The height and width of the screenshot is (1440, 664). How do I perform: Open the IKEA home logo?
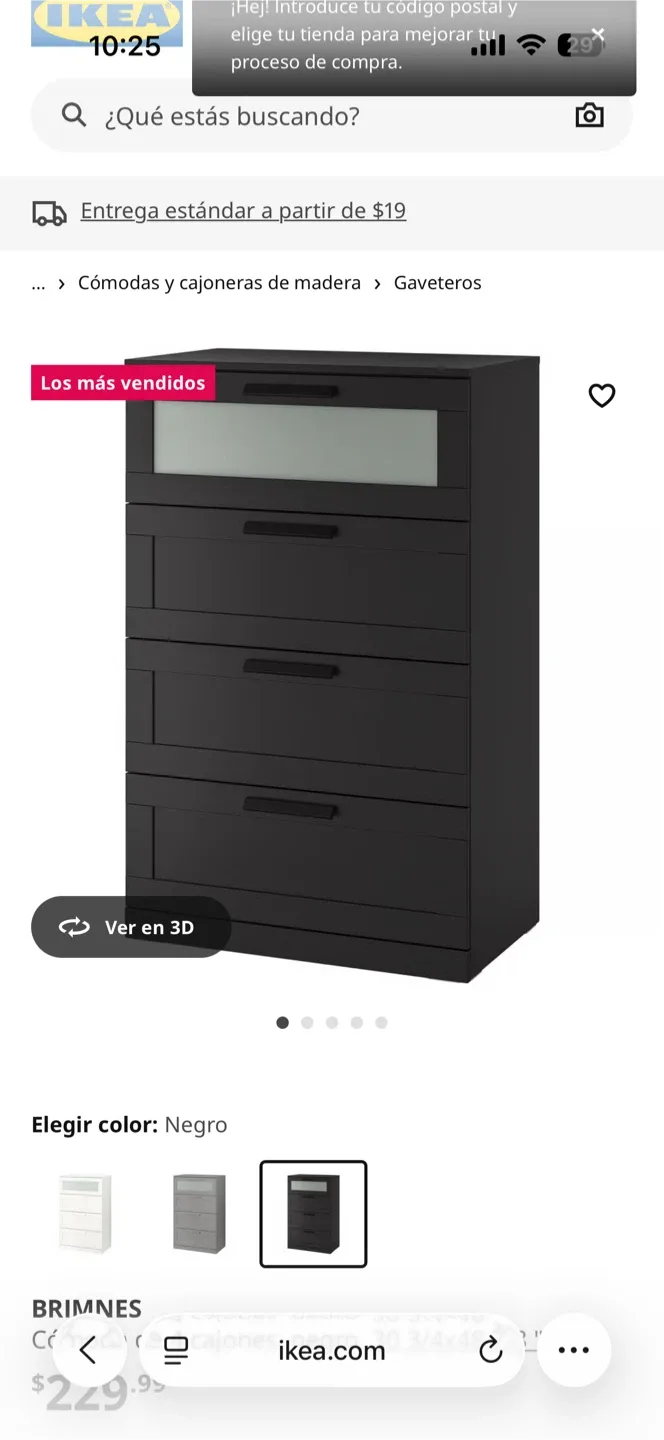pyautogui.click(x=106, y=22)
